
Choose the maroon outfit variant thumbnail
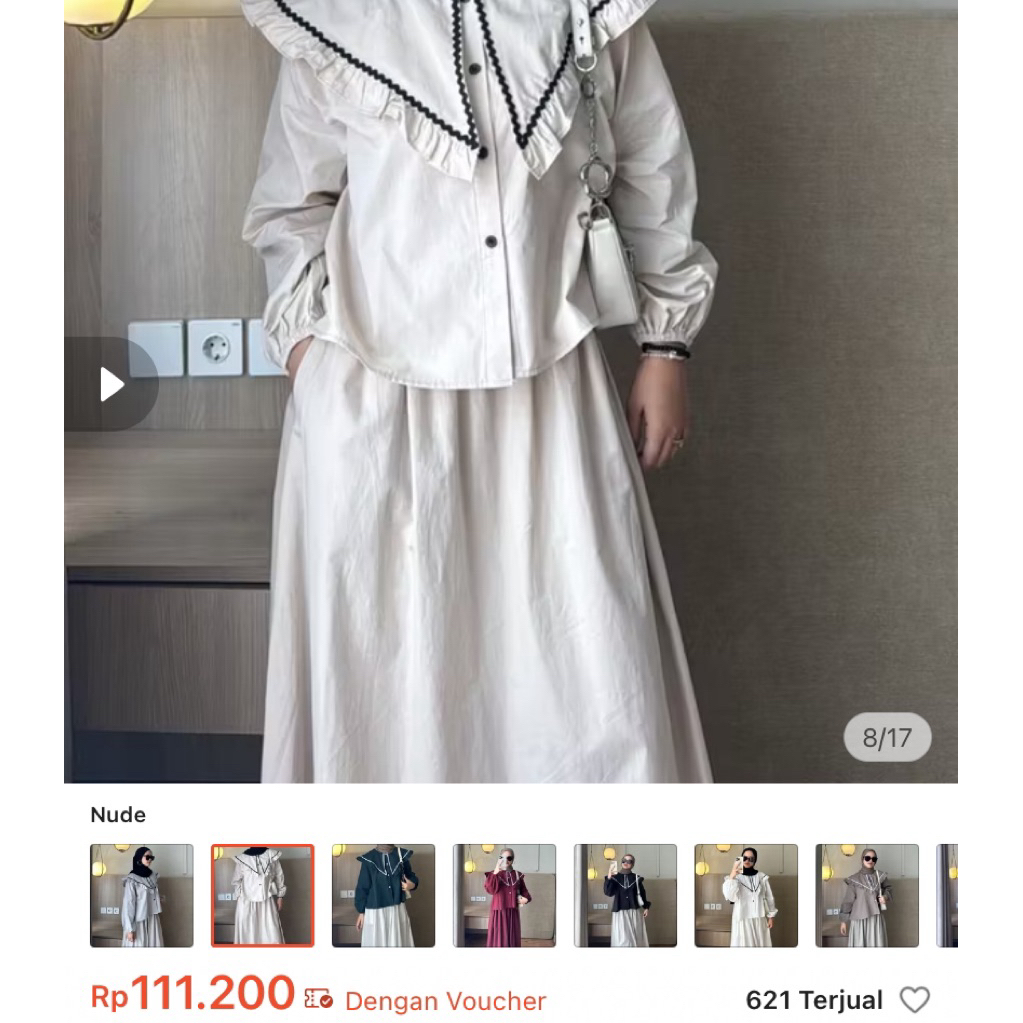pos(504,895)
